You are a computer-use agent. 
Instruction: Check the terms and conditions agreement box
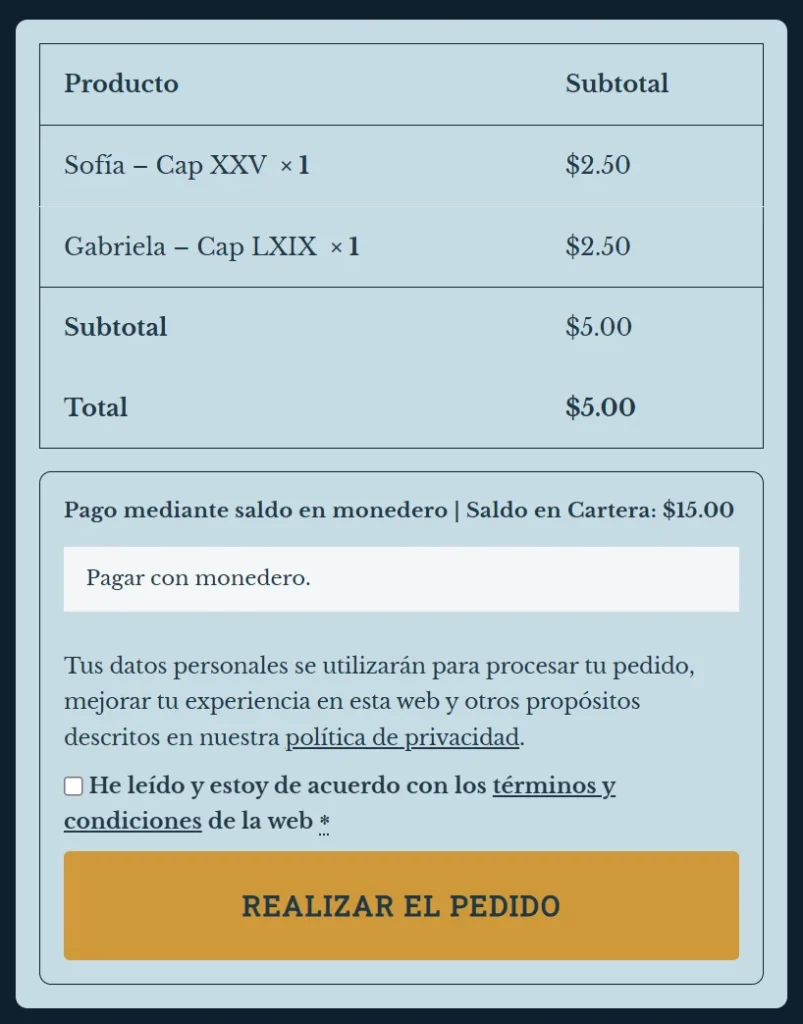[x=73, y=786]
